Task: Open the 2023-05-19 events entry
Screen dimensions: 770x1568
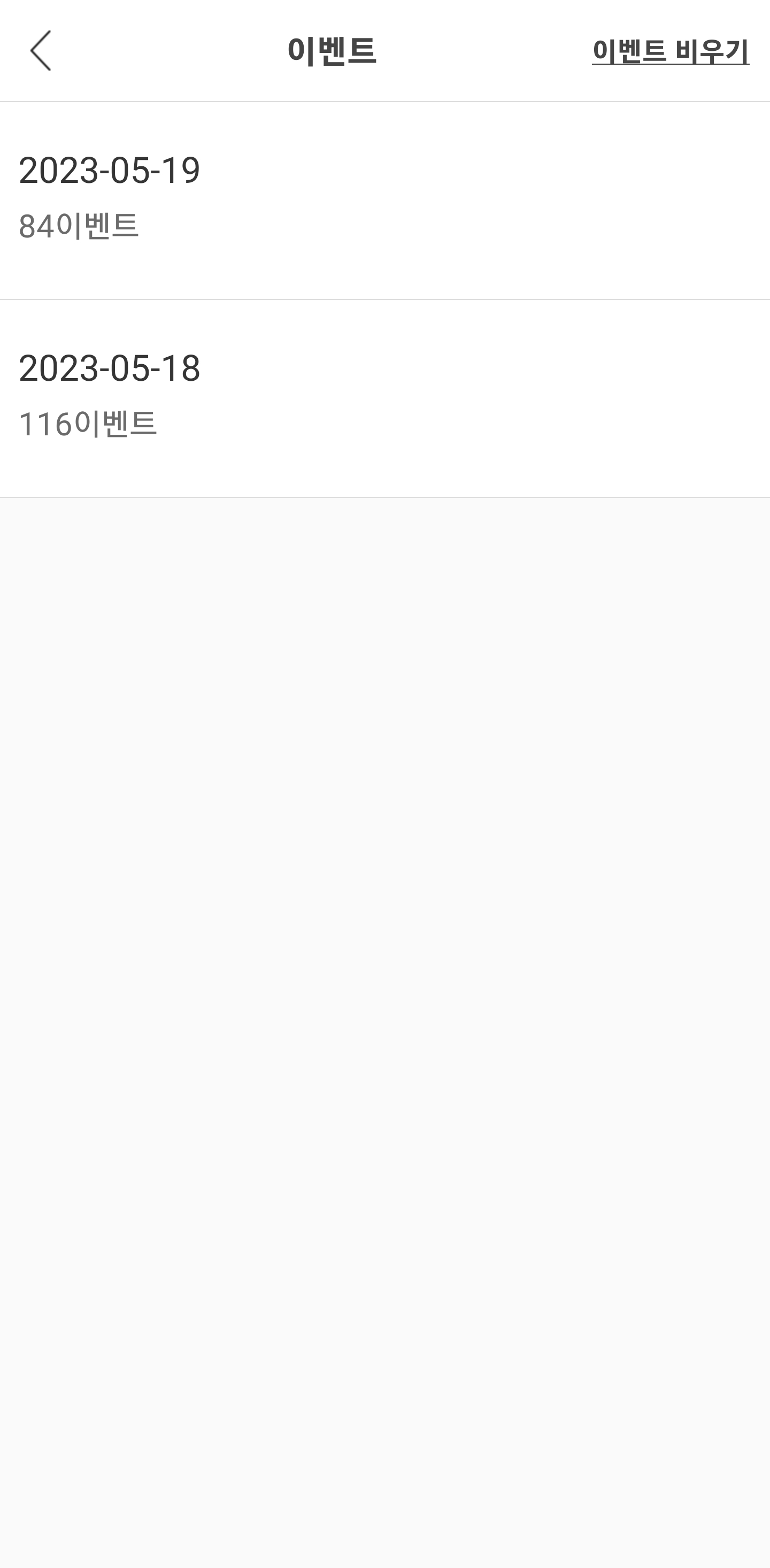Action: pos(384,201)
